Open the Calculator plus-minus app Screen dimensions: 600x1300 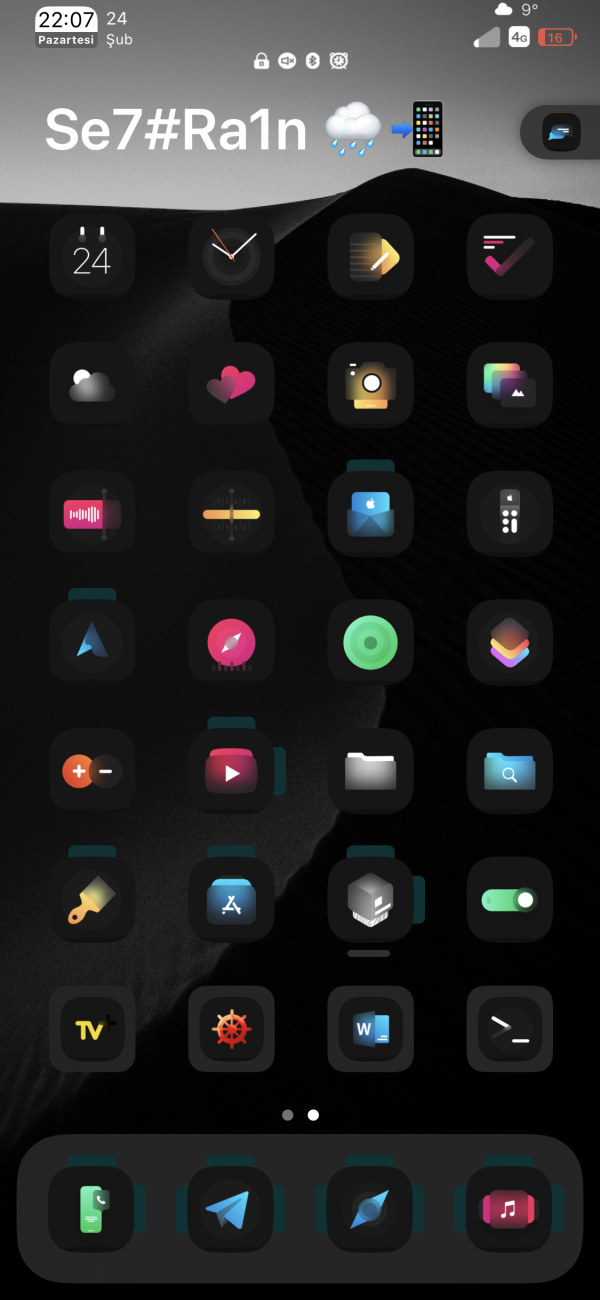pos(92,771)
